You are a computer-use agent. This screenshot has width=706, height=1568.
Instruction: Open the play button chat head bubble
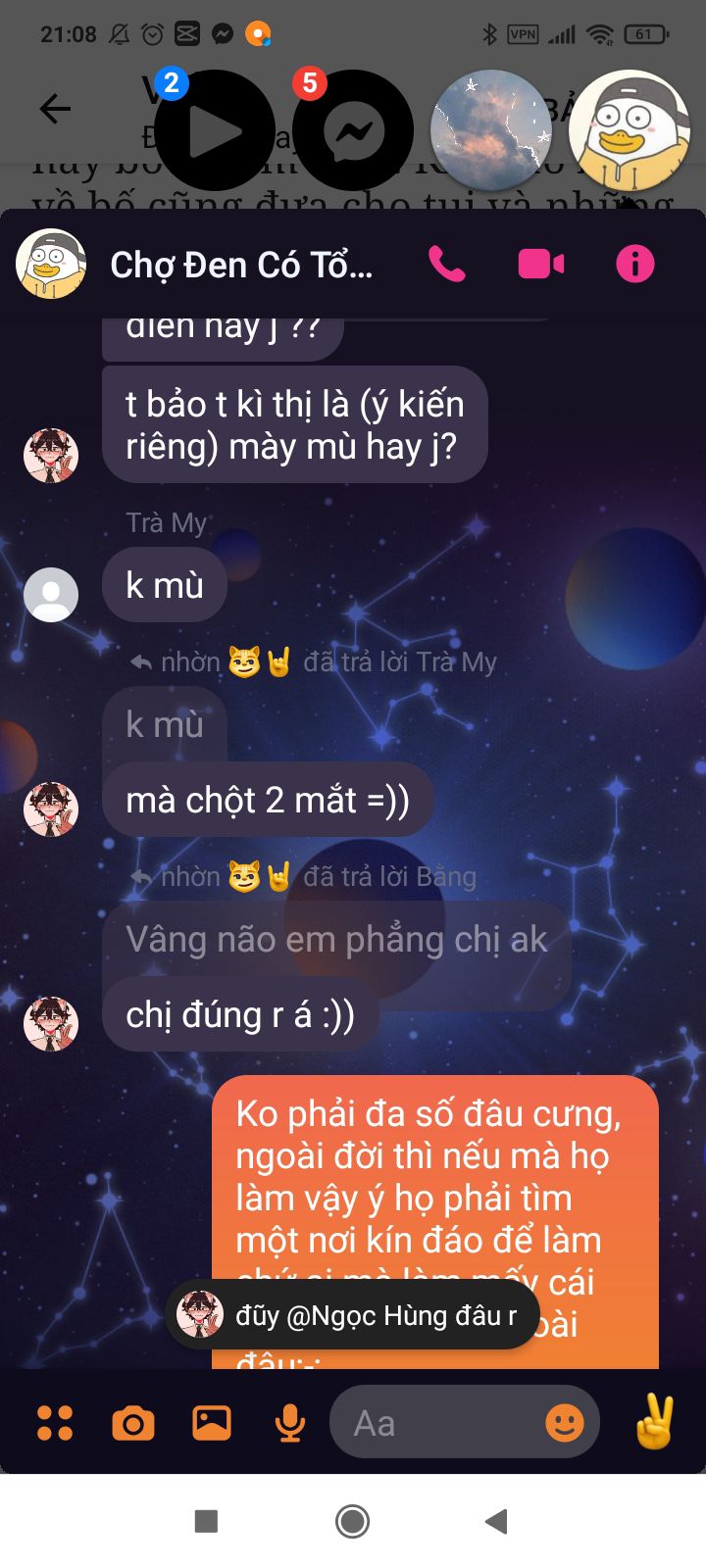214,130
